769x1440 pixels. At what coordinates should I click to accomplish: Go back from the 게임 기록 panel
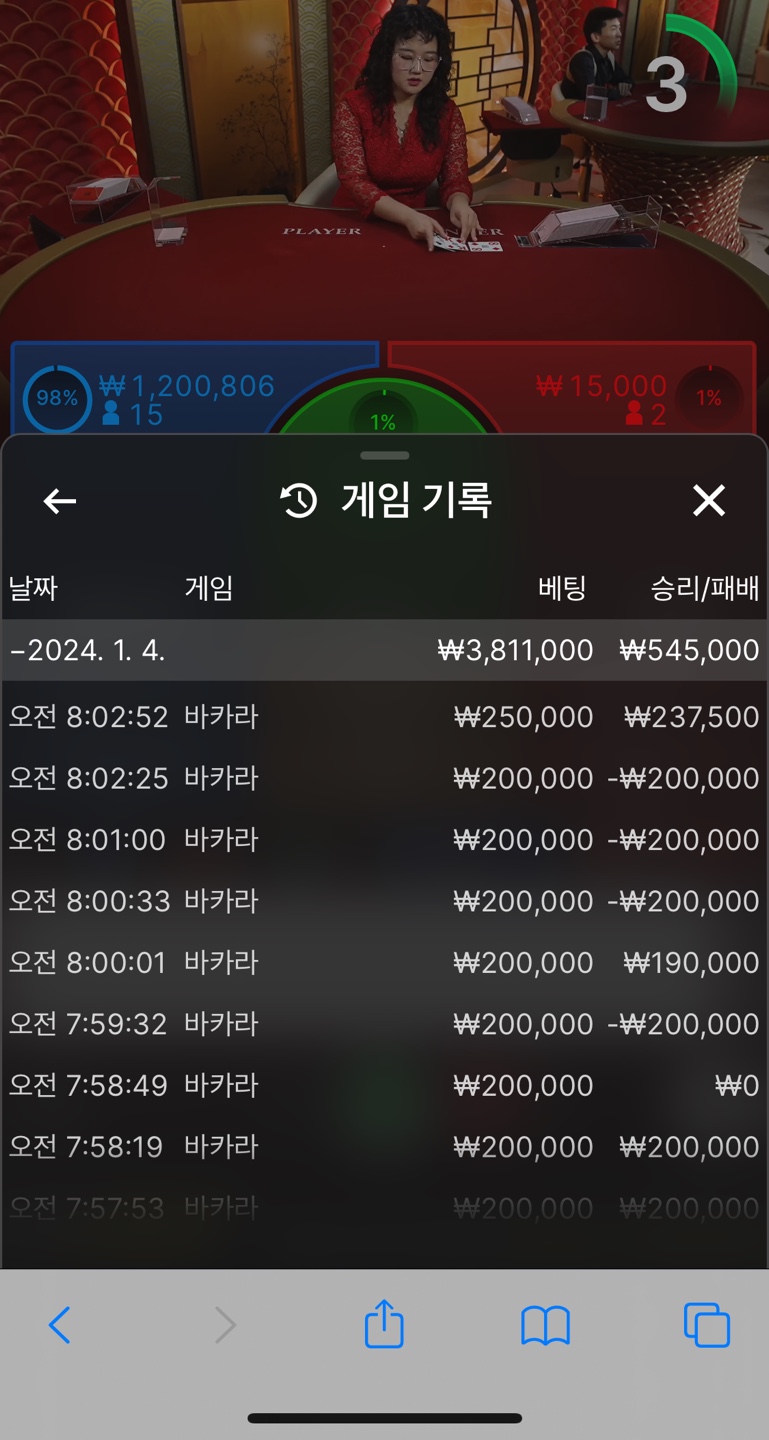[60, 501]
